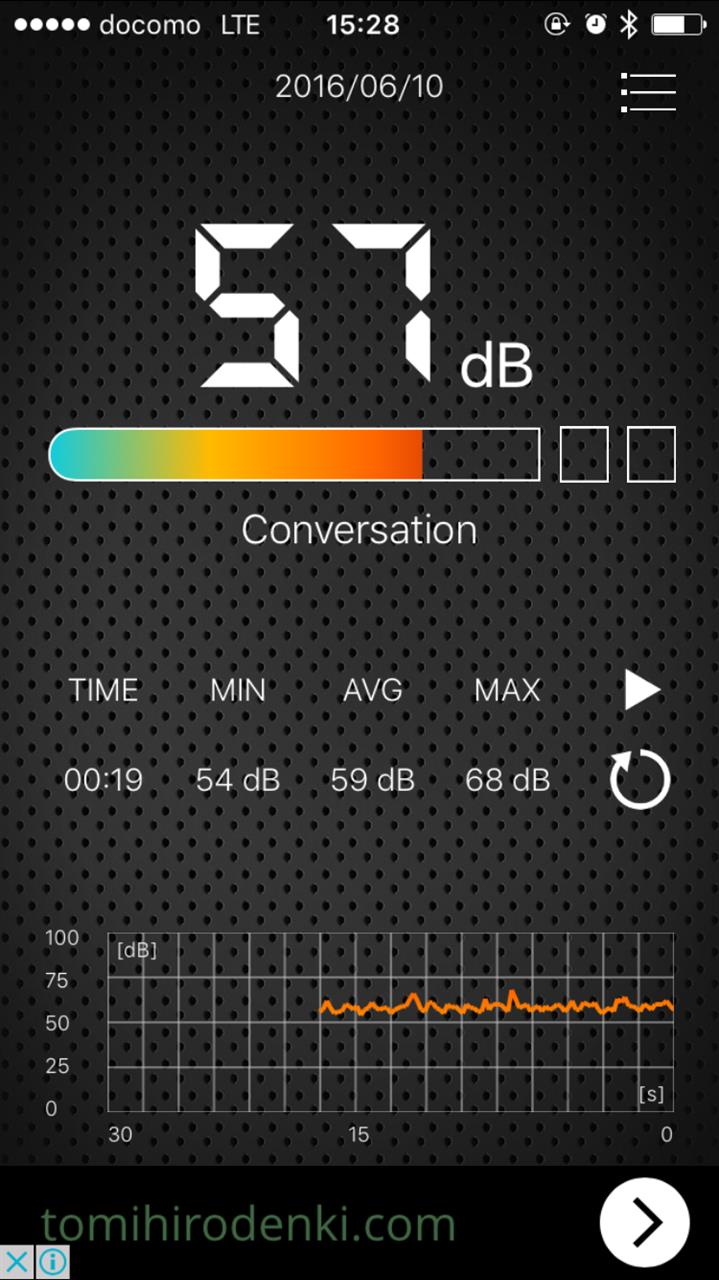
Task: Reset the measurement with the circular arrow
Action: [640, 780]
